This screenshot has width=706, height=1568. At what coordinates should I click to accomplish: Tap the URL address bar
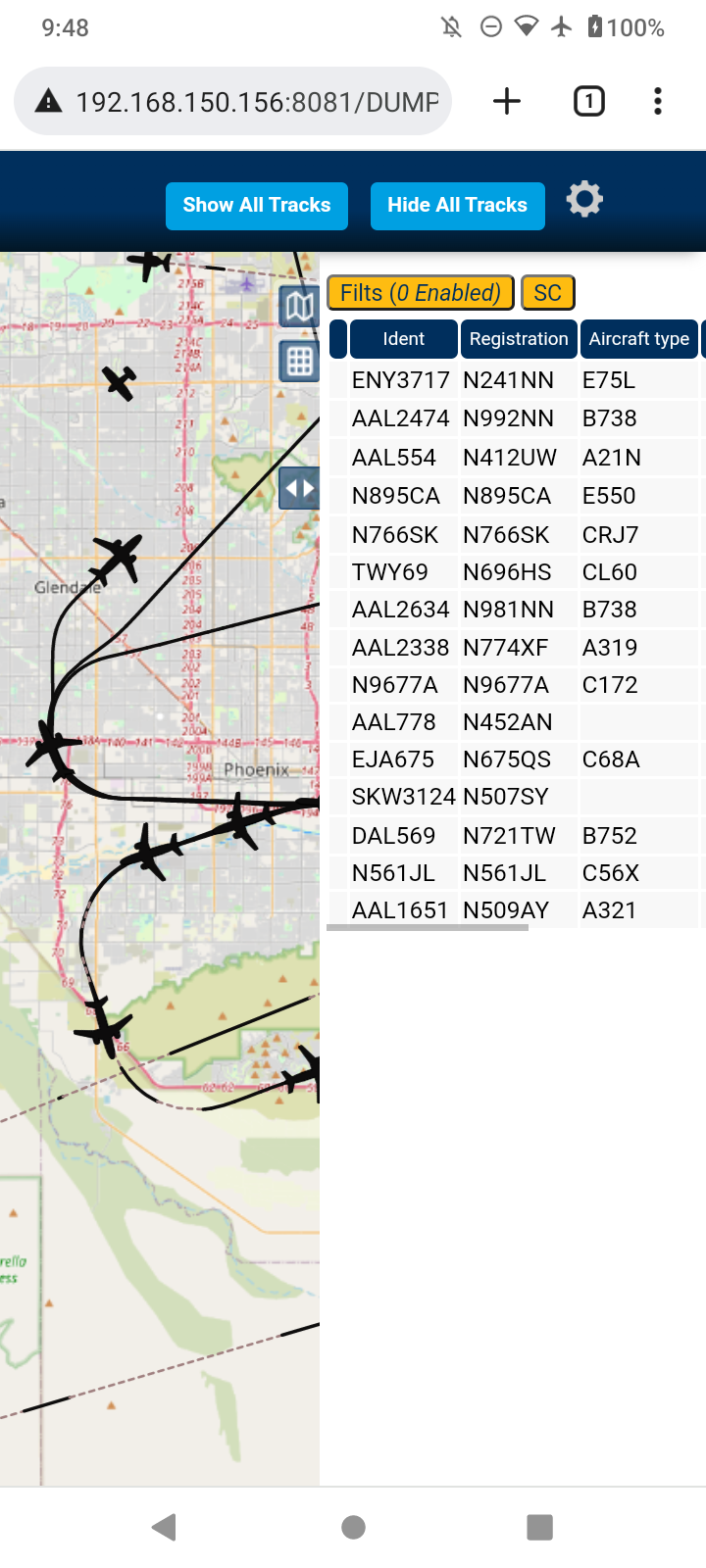pyautogui.click(x=233, y=101)
